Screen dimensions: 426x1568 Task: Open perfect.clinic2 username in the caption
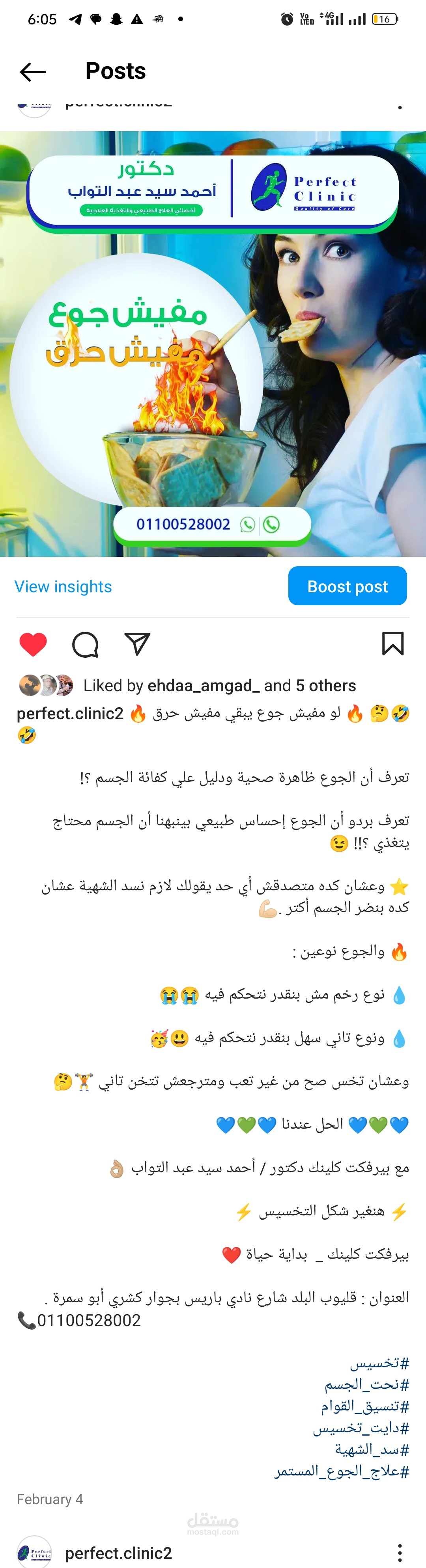tap(70, 713)
